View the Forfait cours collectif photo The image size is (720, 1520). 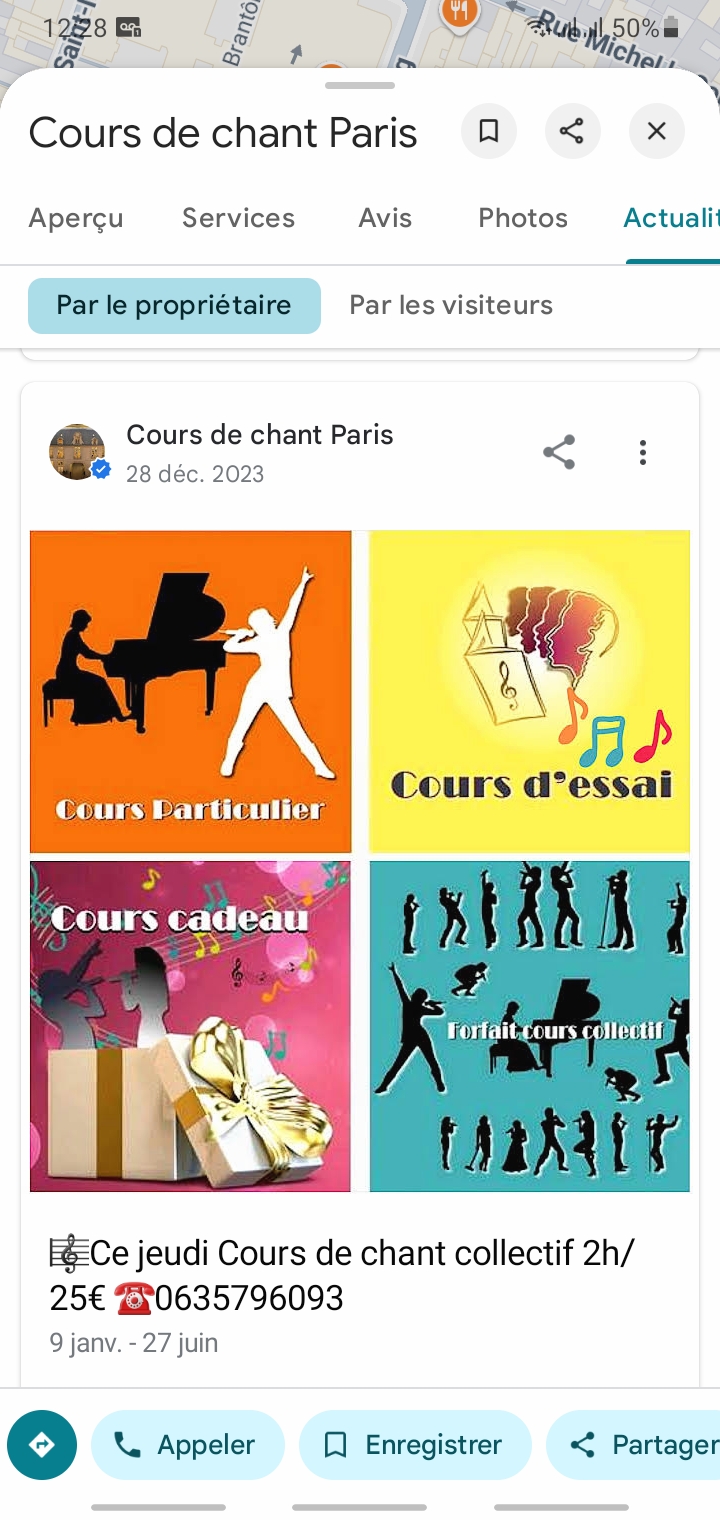529,1026
